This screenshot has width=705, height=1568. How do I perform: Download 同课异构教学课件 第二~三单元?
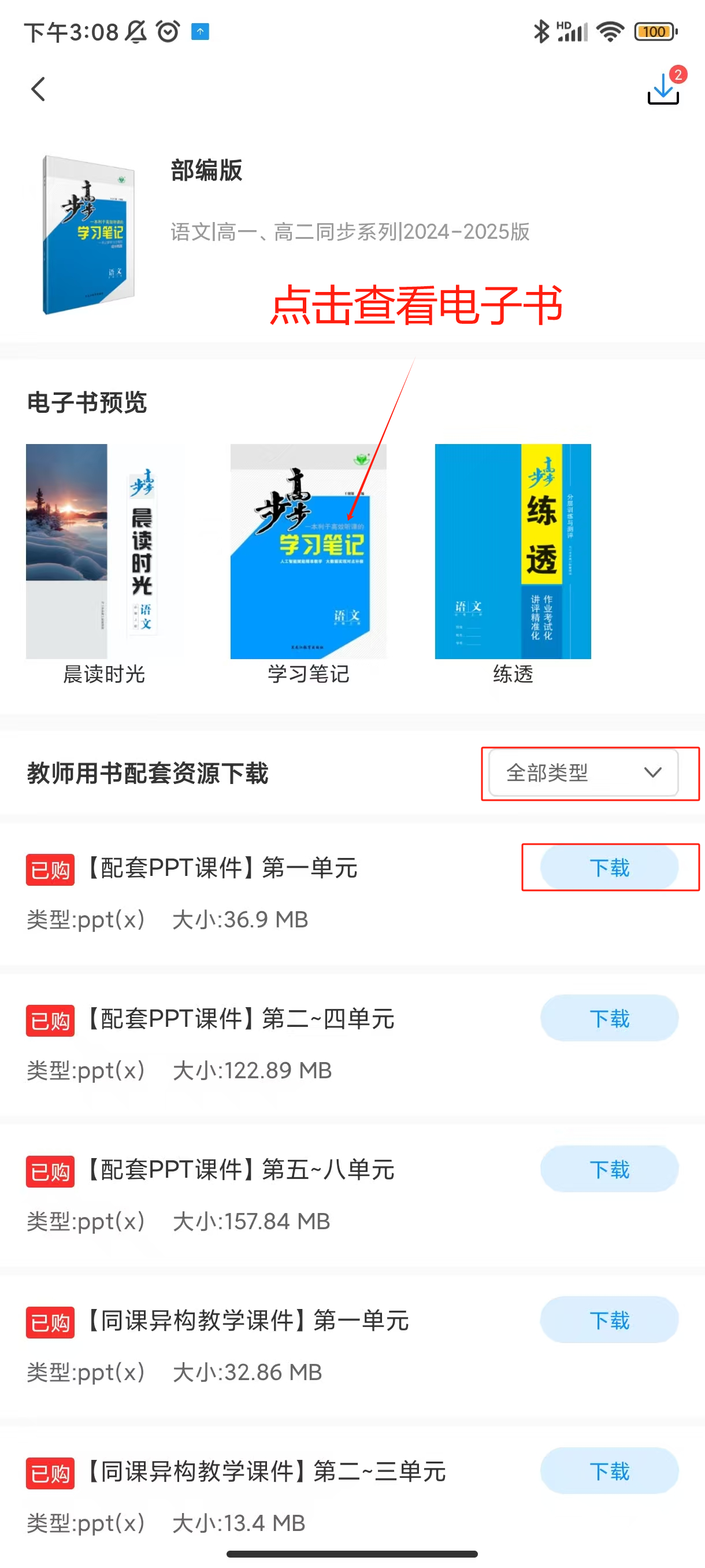point(609,1471)
